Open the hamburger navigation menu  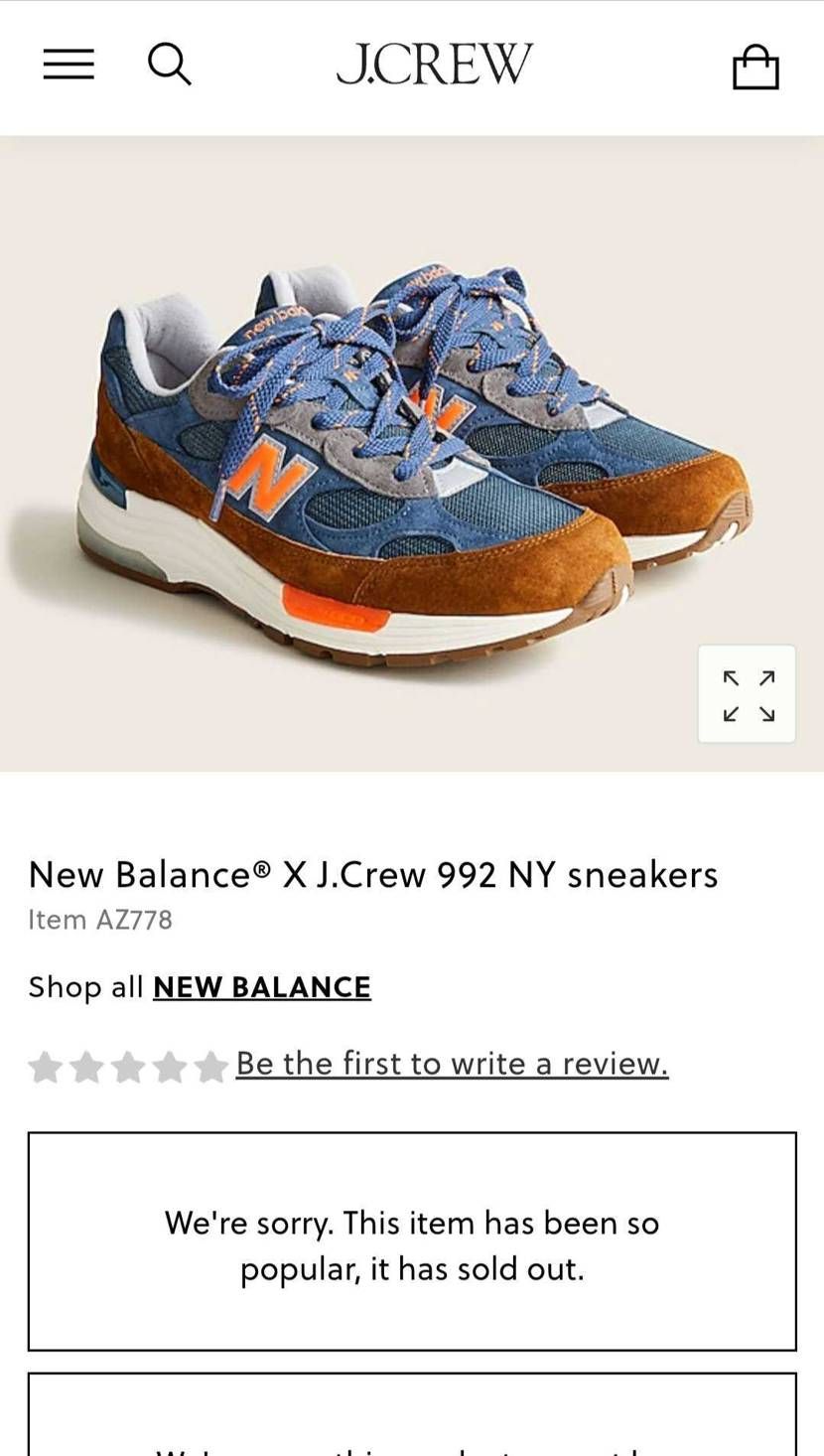coord(69,65)
